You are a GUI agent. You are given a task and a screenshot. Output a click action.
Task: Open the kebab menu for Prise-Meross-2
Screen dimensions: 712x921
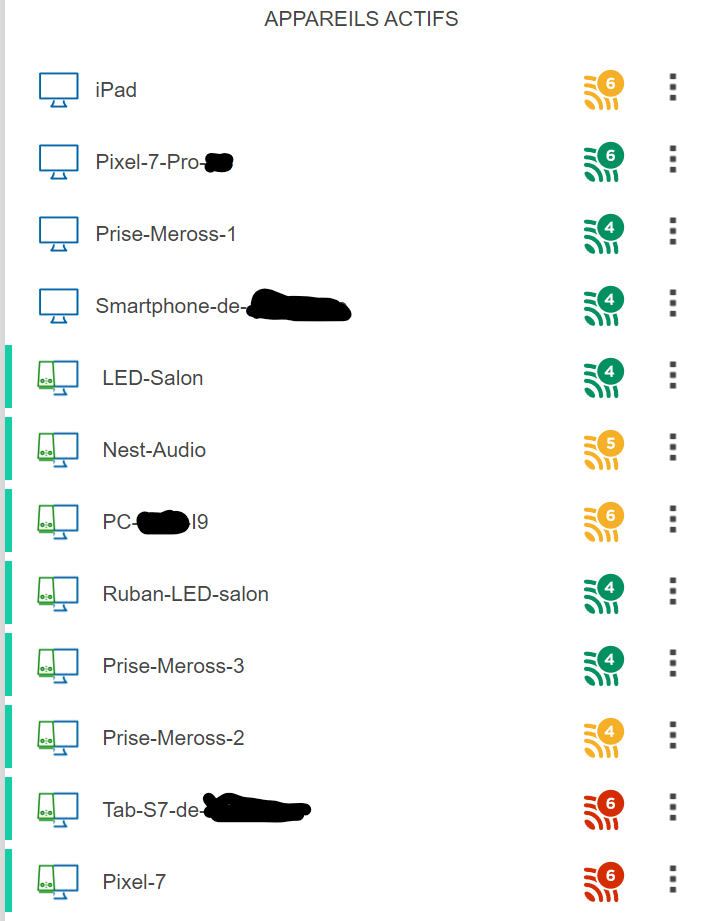pos(673,735)
